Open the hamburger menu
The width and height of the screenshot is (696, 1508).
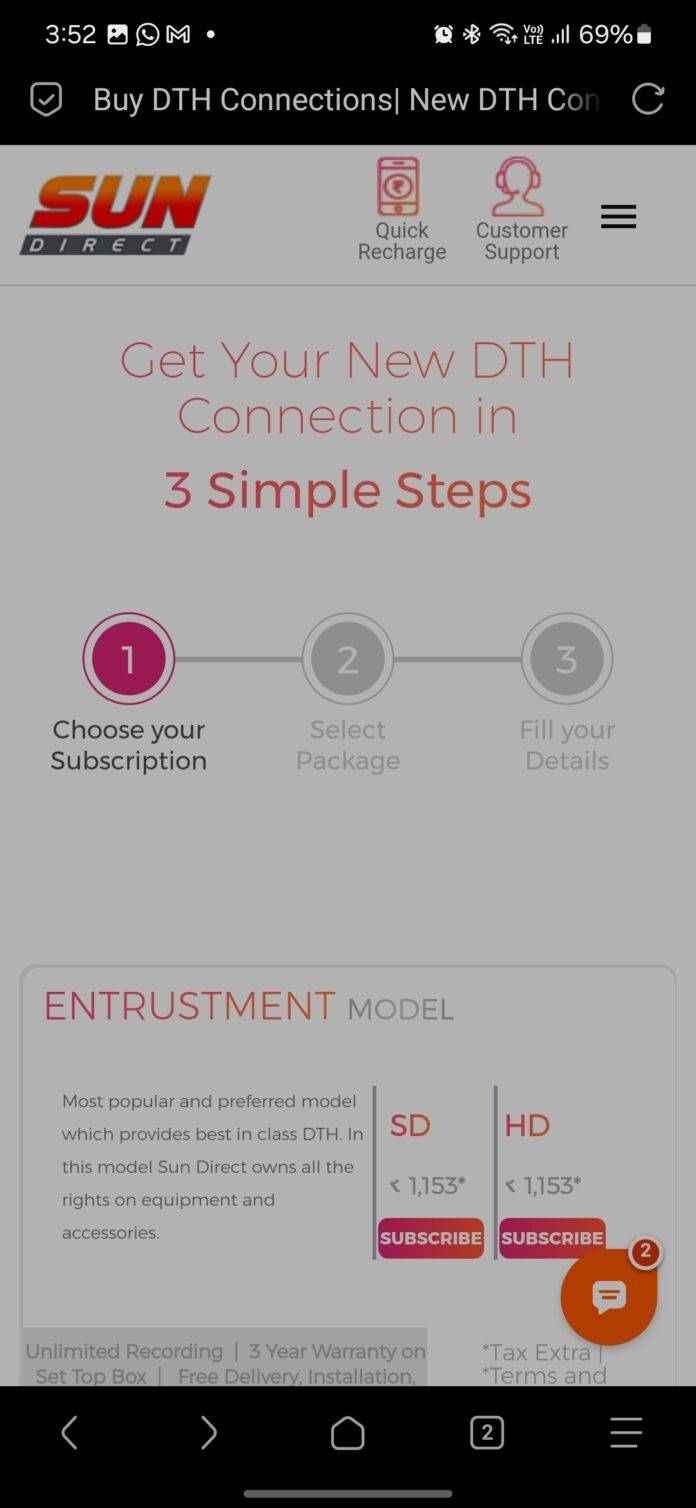coord(618,216)
